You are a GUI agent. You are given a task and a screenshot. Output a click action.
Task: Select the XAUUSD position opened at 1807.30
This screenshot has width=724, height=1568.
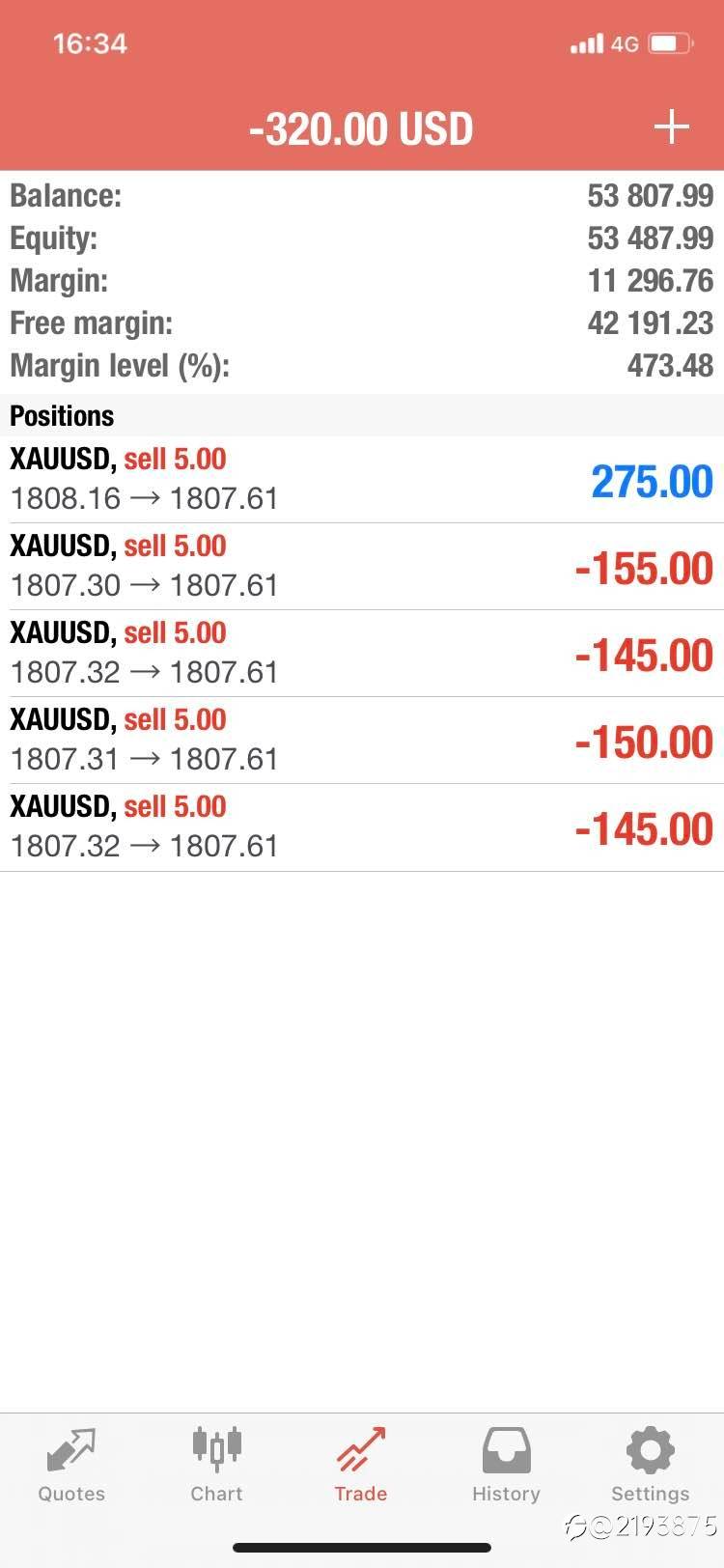362,567
